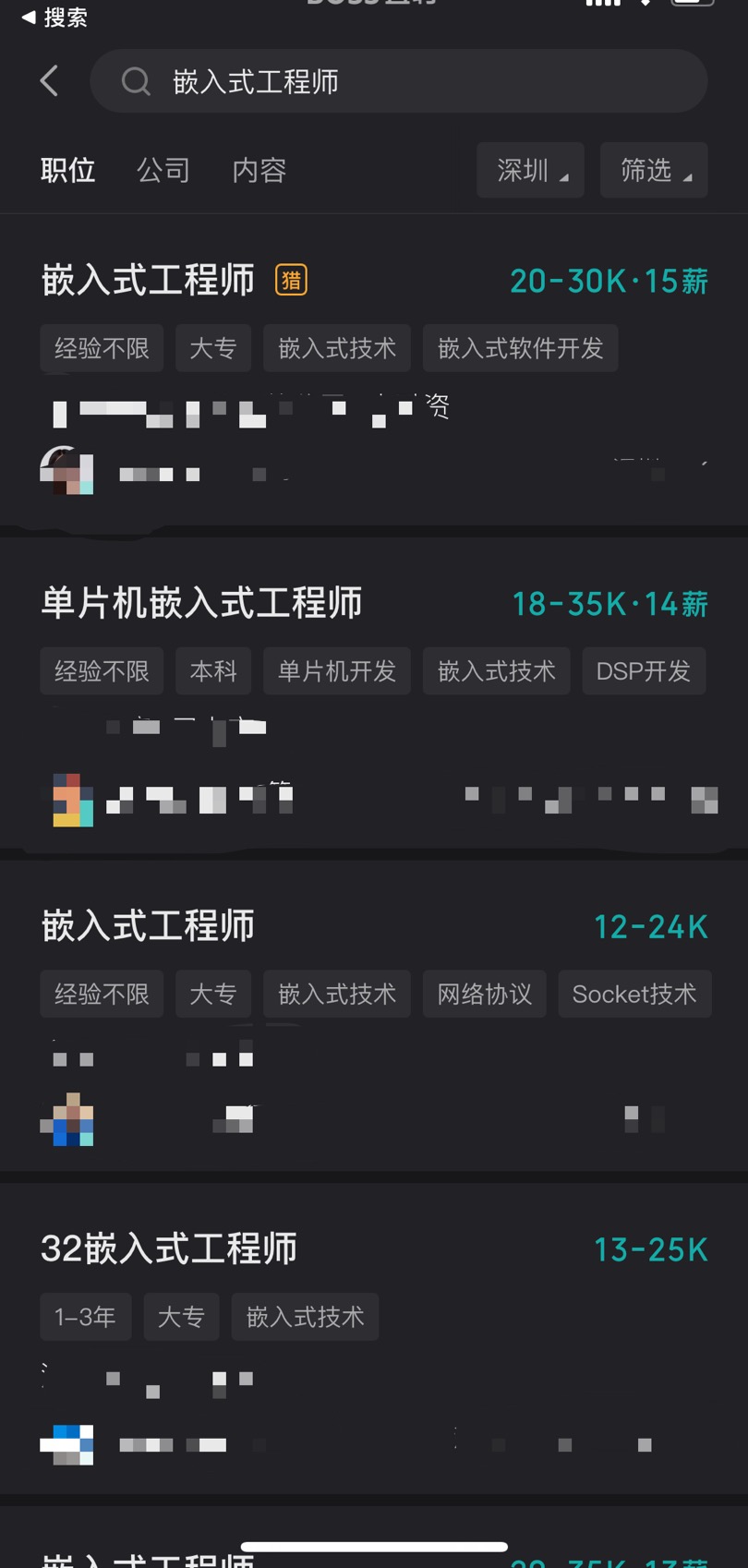Switch to the 公司 tab
Viewport: 748px width, 1568px height.
point(163,170)
